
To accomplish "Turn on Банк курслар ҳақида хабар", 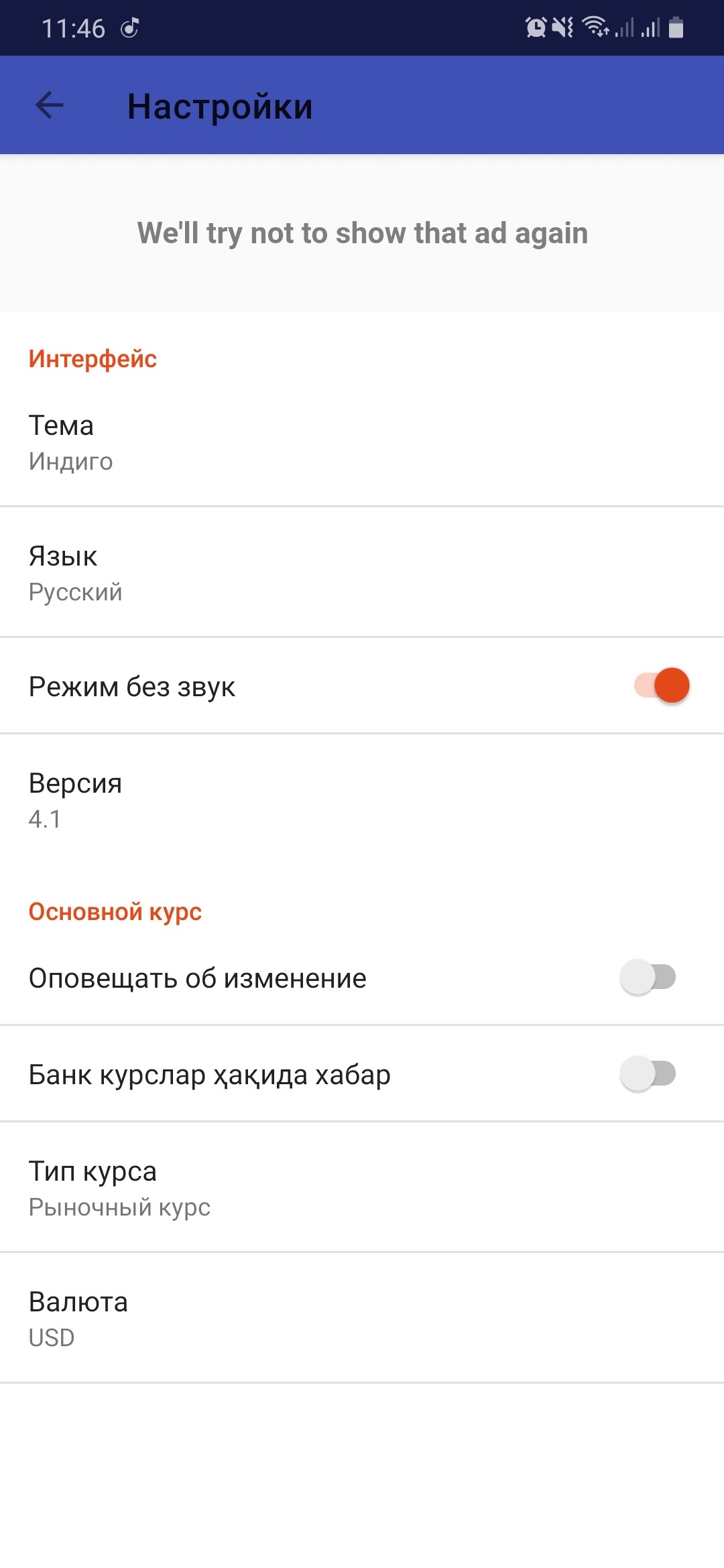I will pos(648,1073).
